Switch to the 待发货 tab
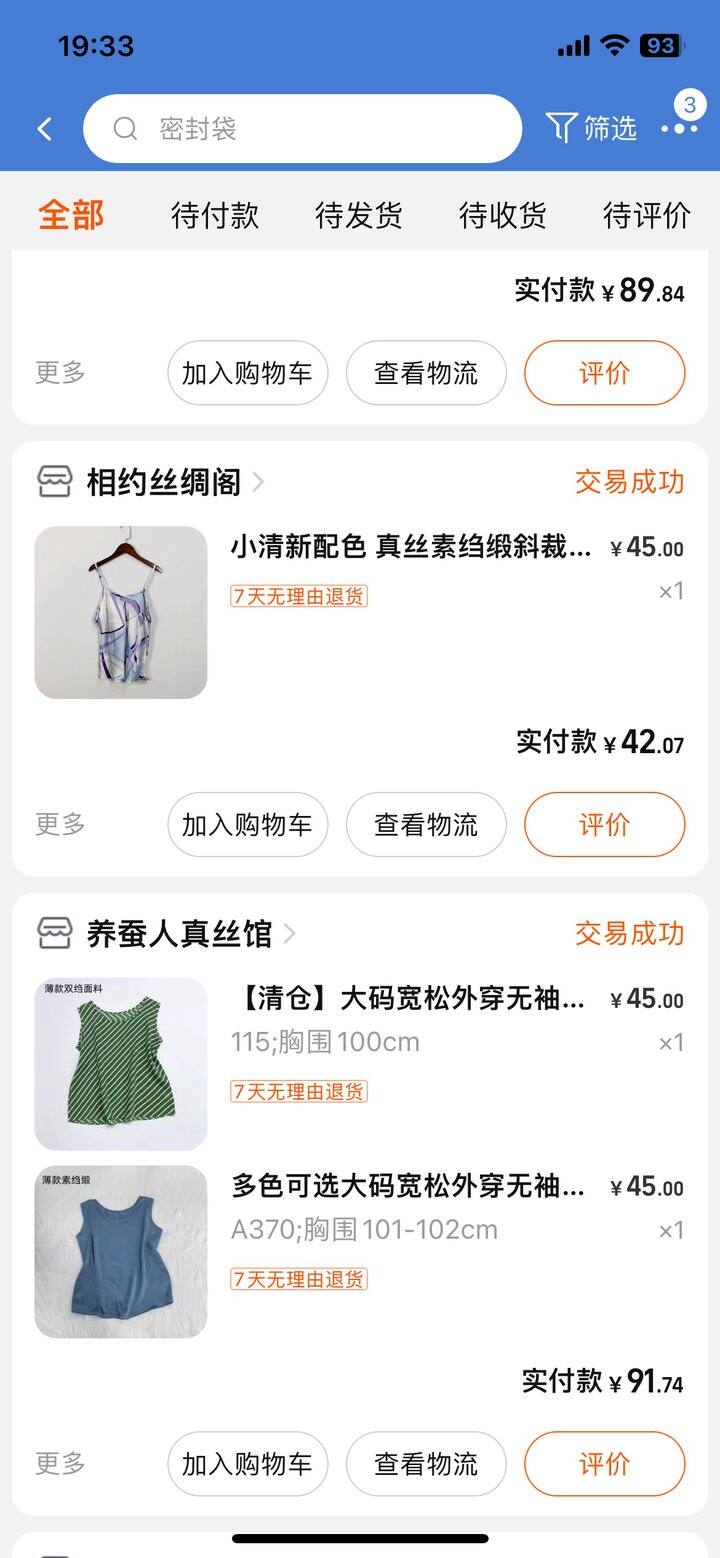The width and height of the screenshot is (720, 1558). point(359,215)
